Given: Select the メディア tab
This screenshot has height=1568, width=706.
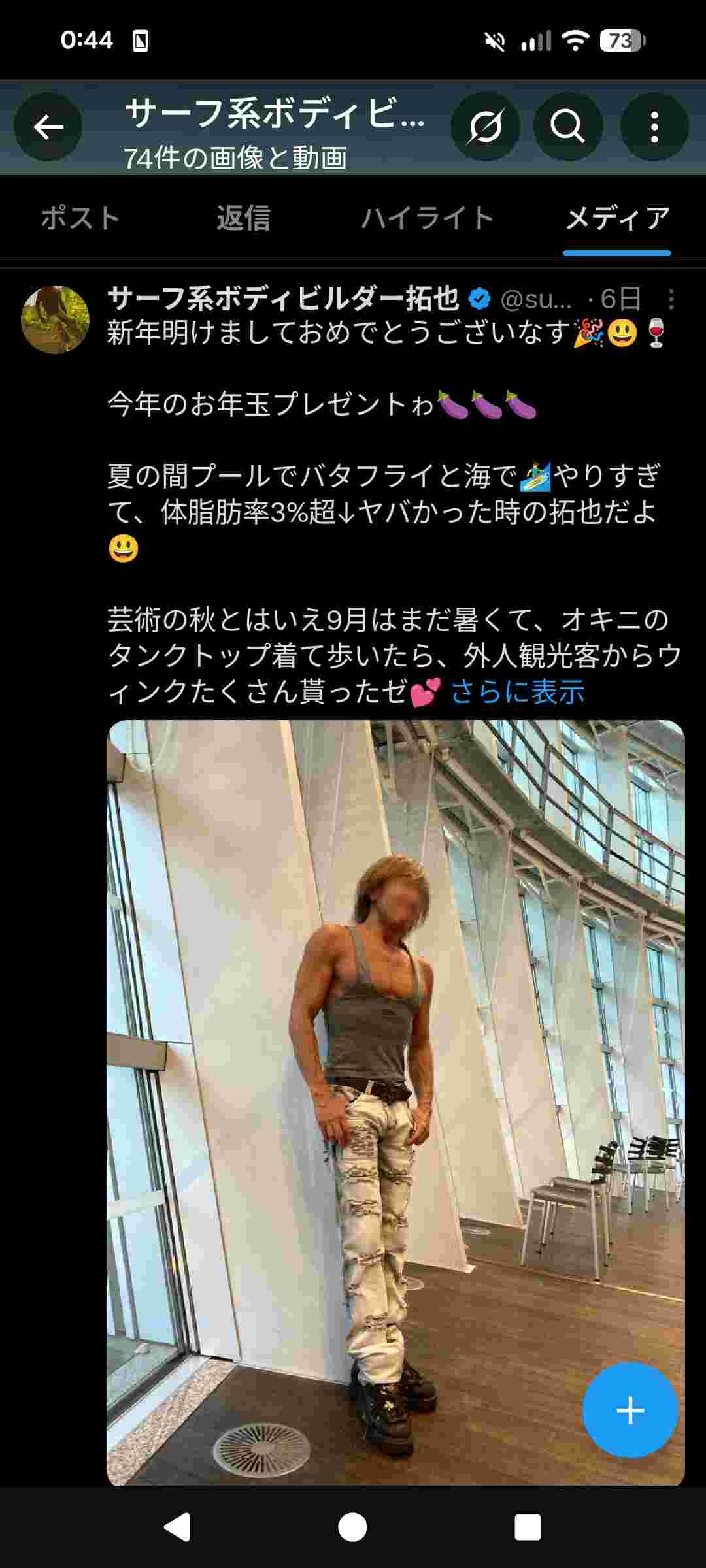Looking at the screenshot, I should [x=617, y=218].
